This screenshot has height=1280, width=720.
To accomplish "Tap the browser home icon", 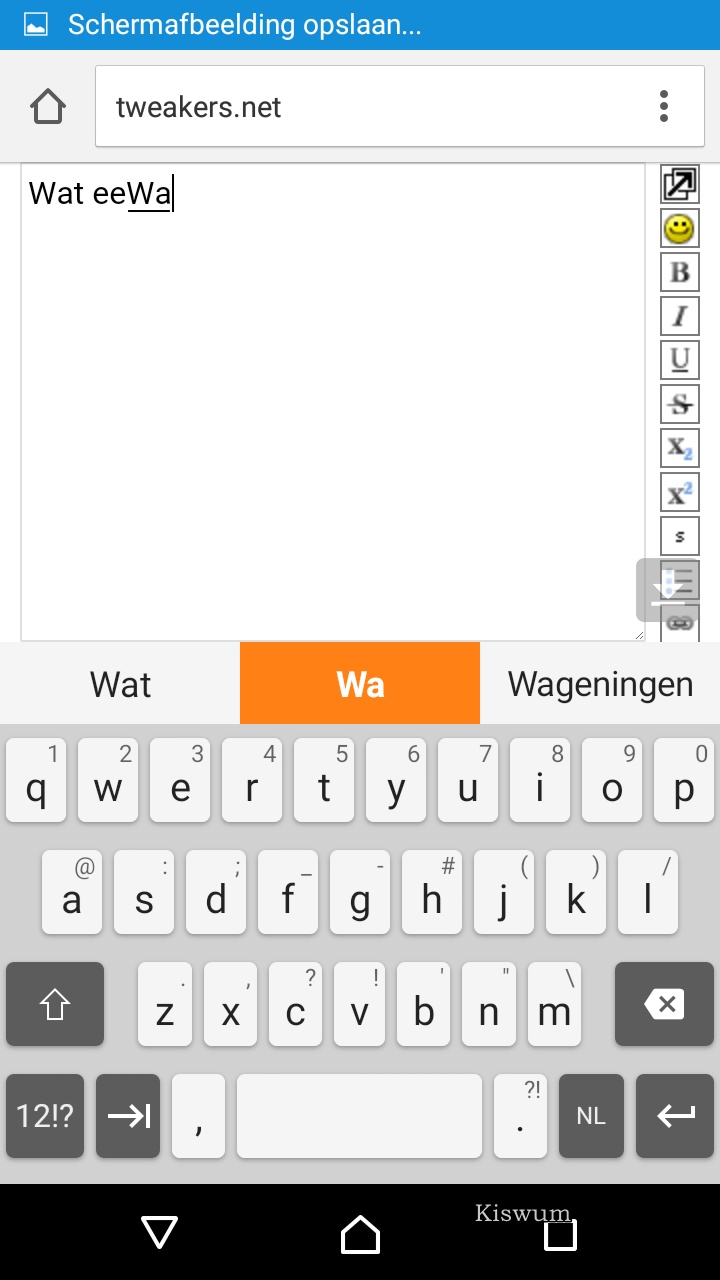I will pos(48,106).
